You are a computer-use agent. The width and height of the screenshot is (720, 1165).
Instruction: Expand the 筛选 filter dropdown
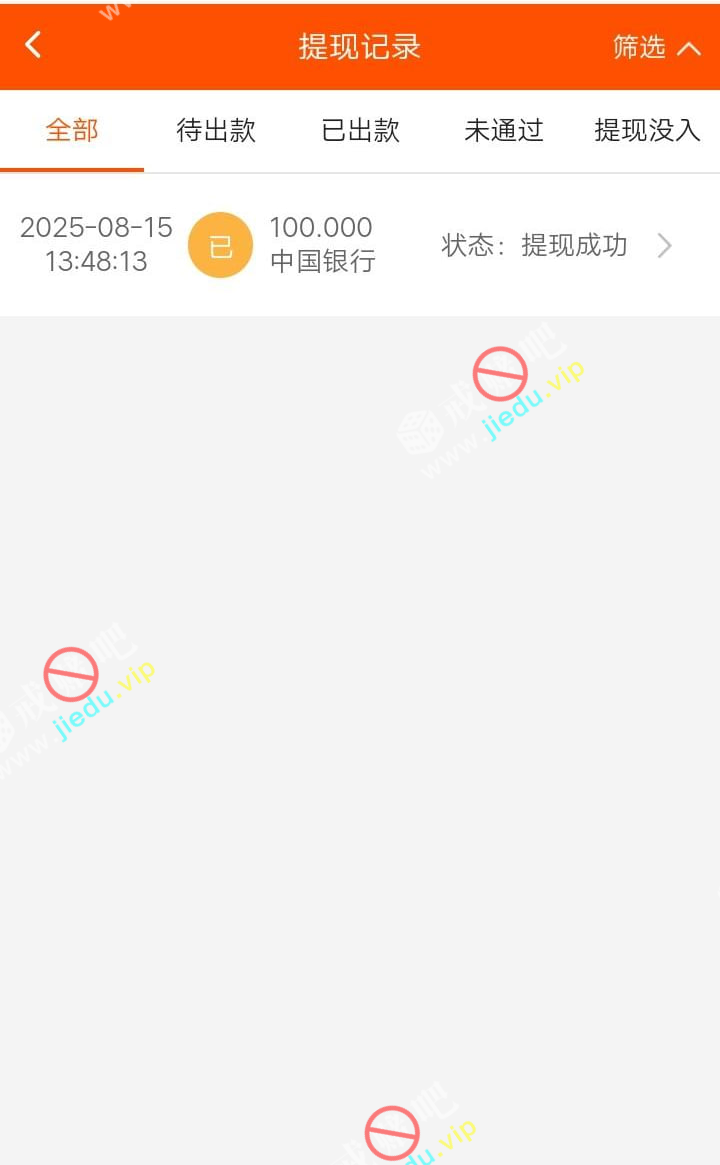(656, 47)
